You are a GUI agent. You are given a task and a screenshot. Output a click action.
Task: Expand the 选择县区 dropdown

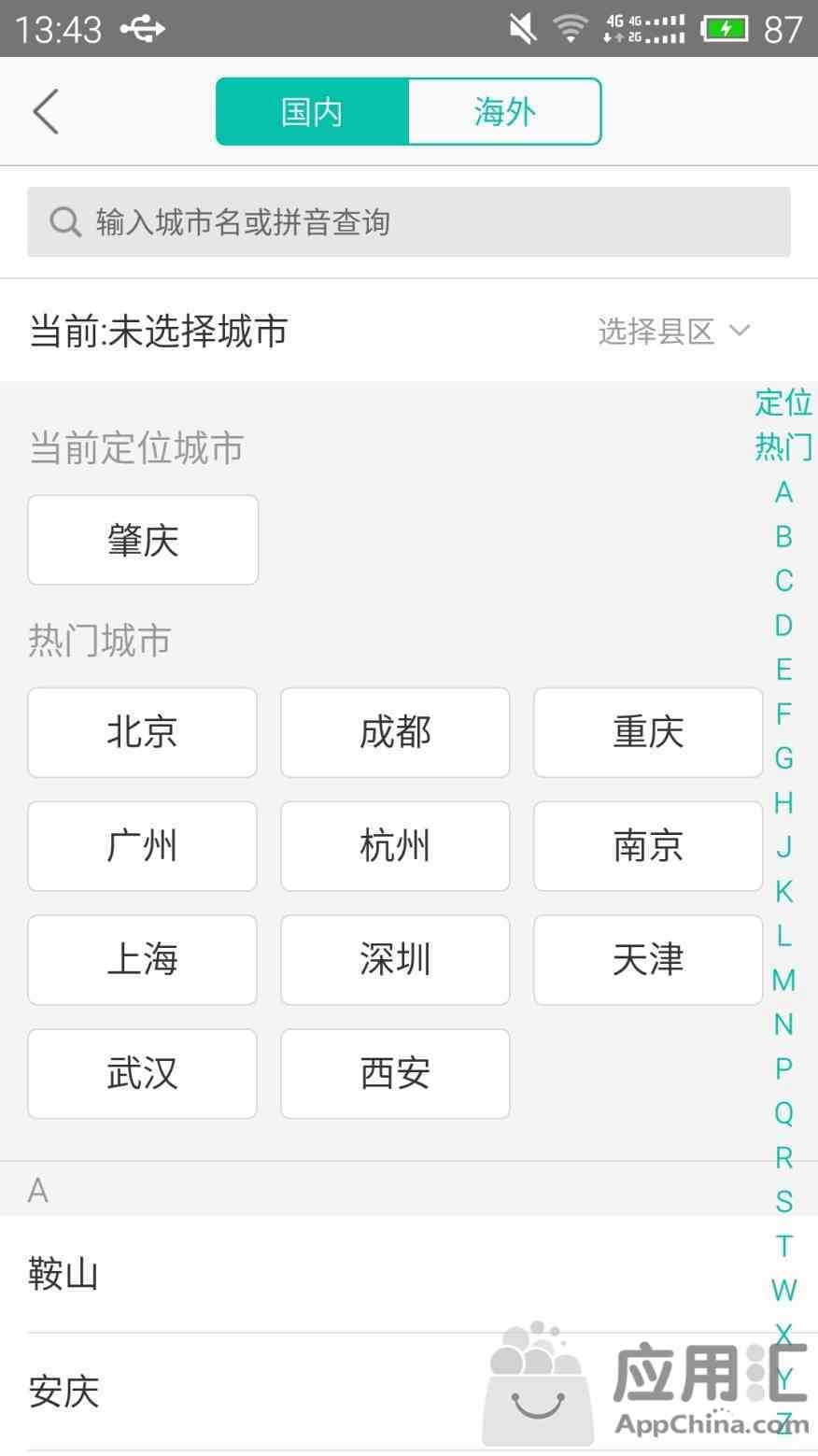pyautogui.click(x=673, y=331)
